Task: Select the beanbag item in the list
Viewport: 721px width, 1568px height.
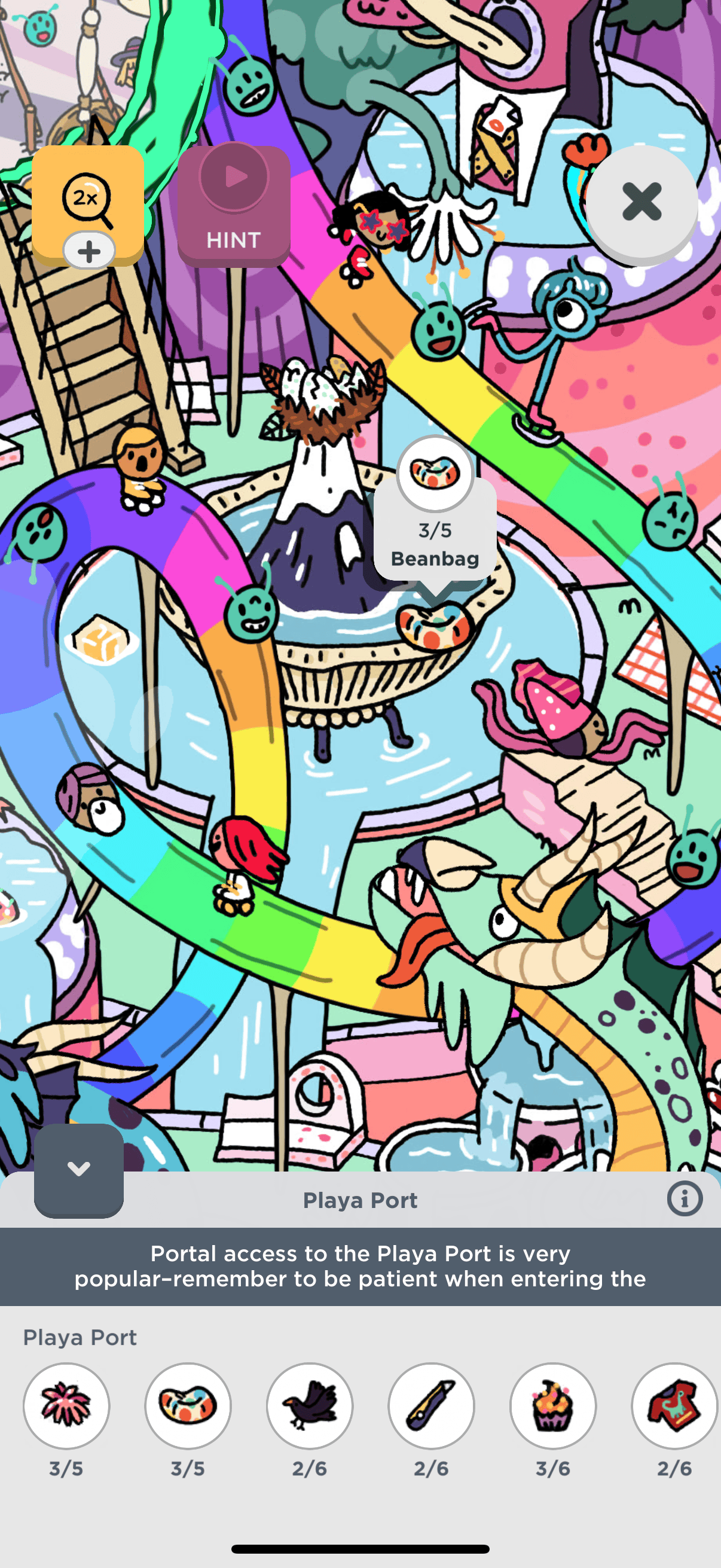Action: click(x=188, y=1405)
